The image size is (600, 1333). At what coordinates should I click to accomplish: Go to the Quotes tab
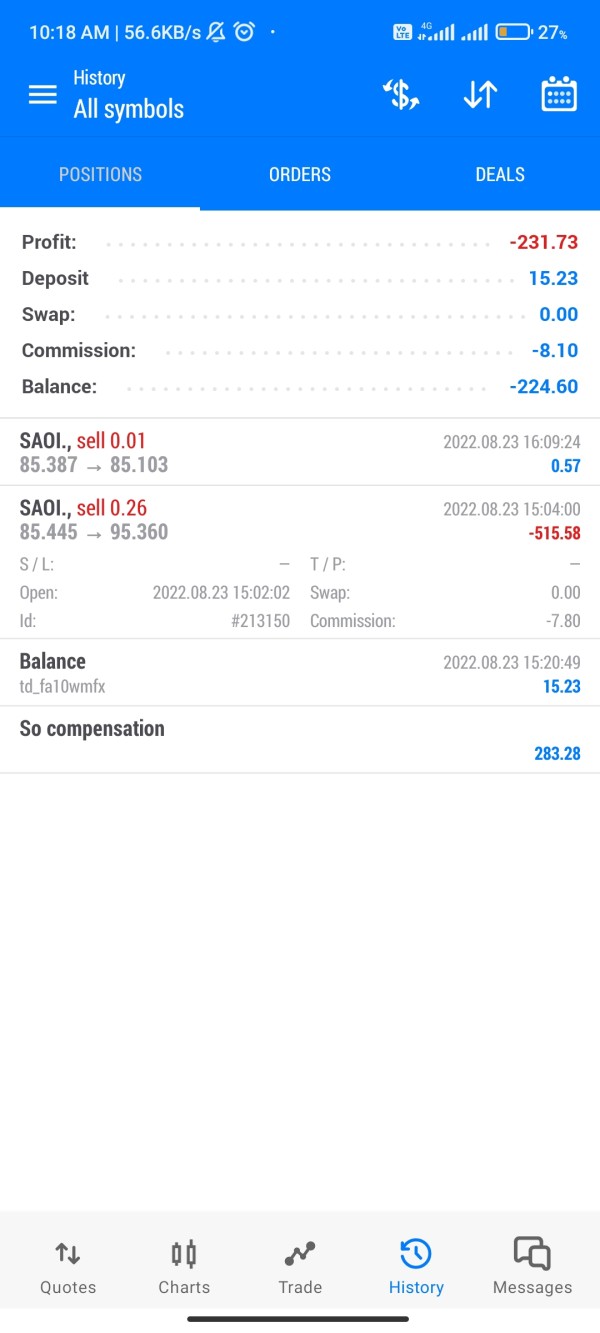(x=68, y=1266)
